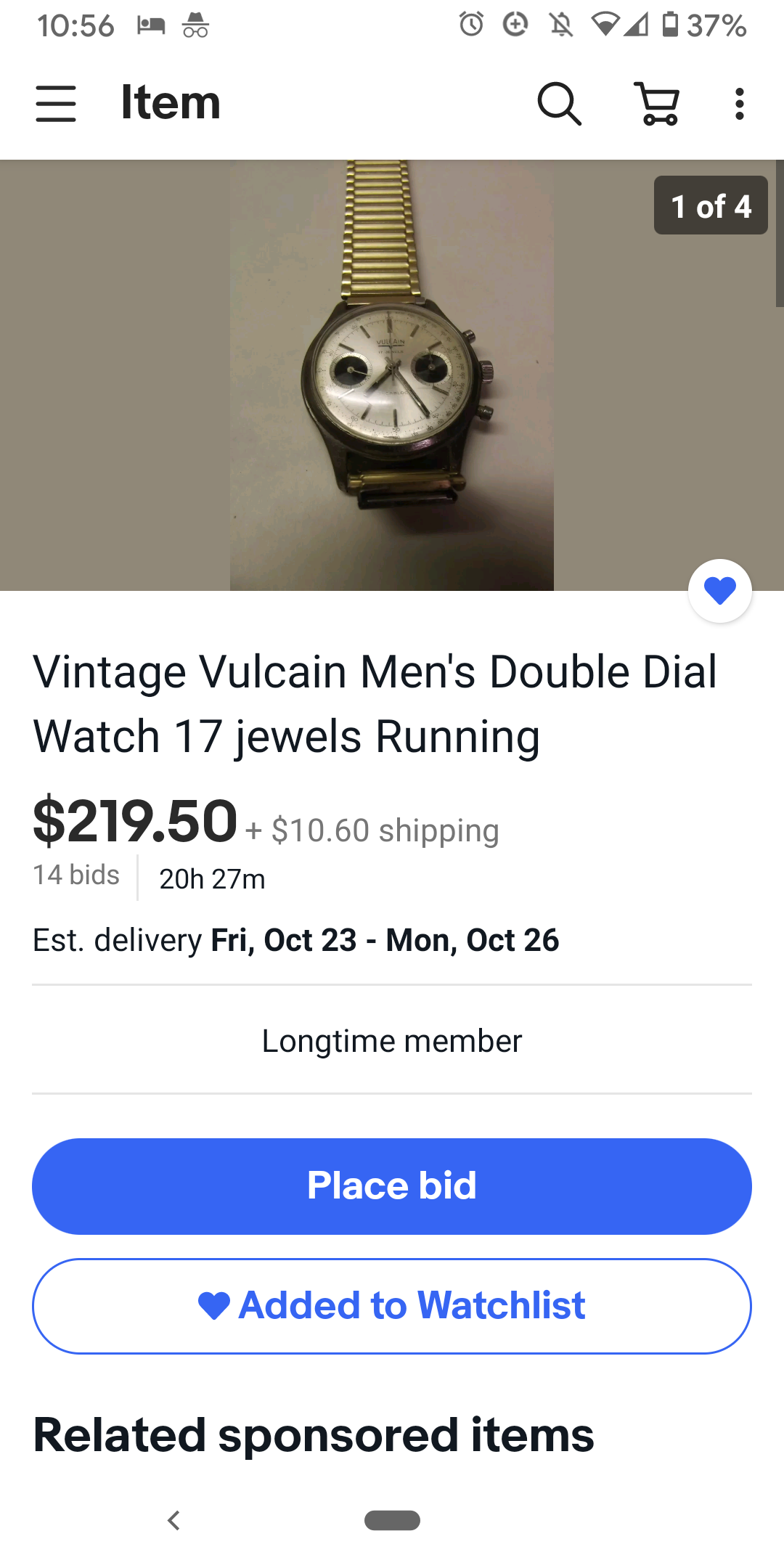Screen dimensions: 784x1568
Task: Open the overflow menu
Action: coord(739,104)
